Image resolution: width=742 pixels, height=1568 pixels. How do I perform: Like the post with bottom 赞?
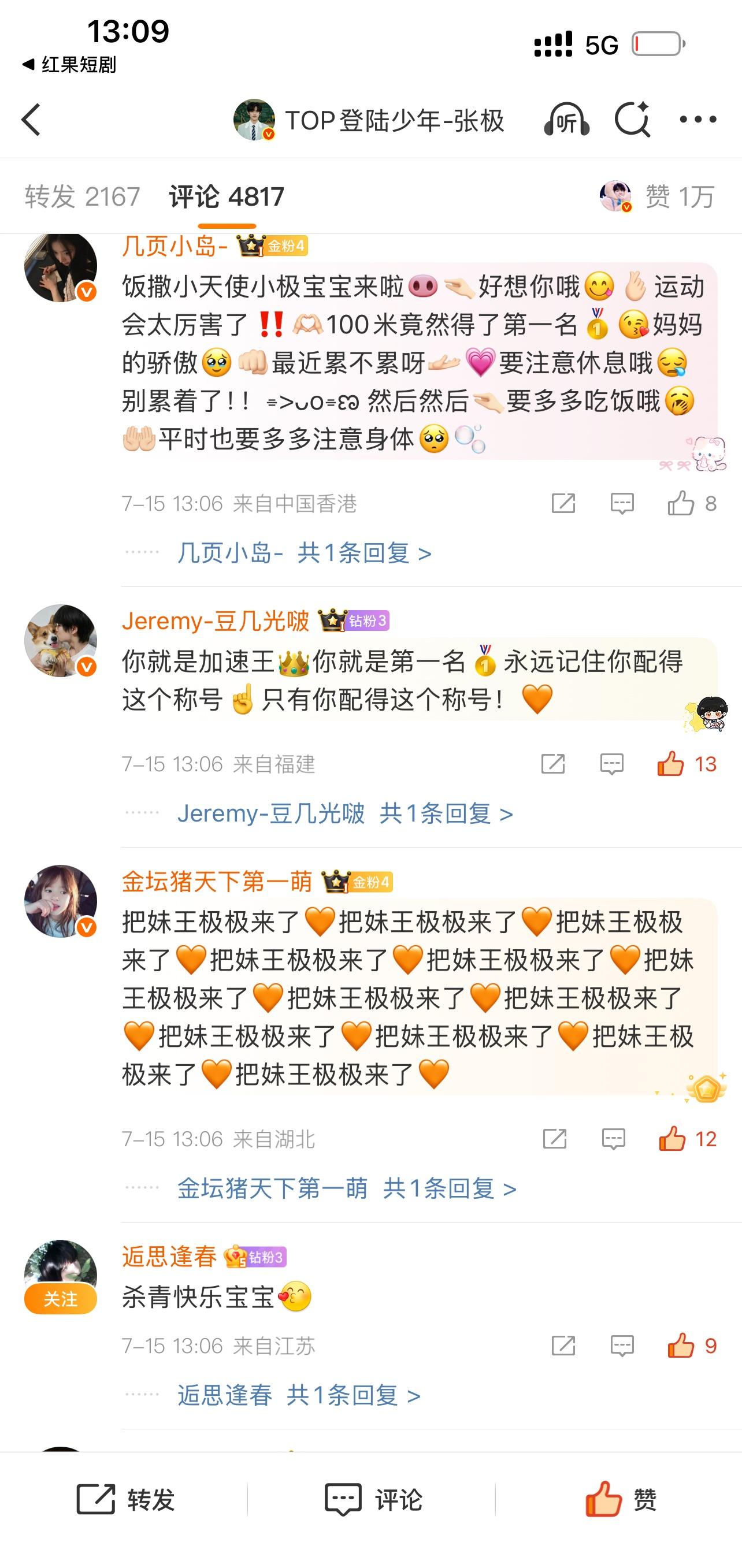click(x=621, y=1499)
